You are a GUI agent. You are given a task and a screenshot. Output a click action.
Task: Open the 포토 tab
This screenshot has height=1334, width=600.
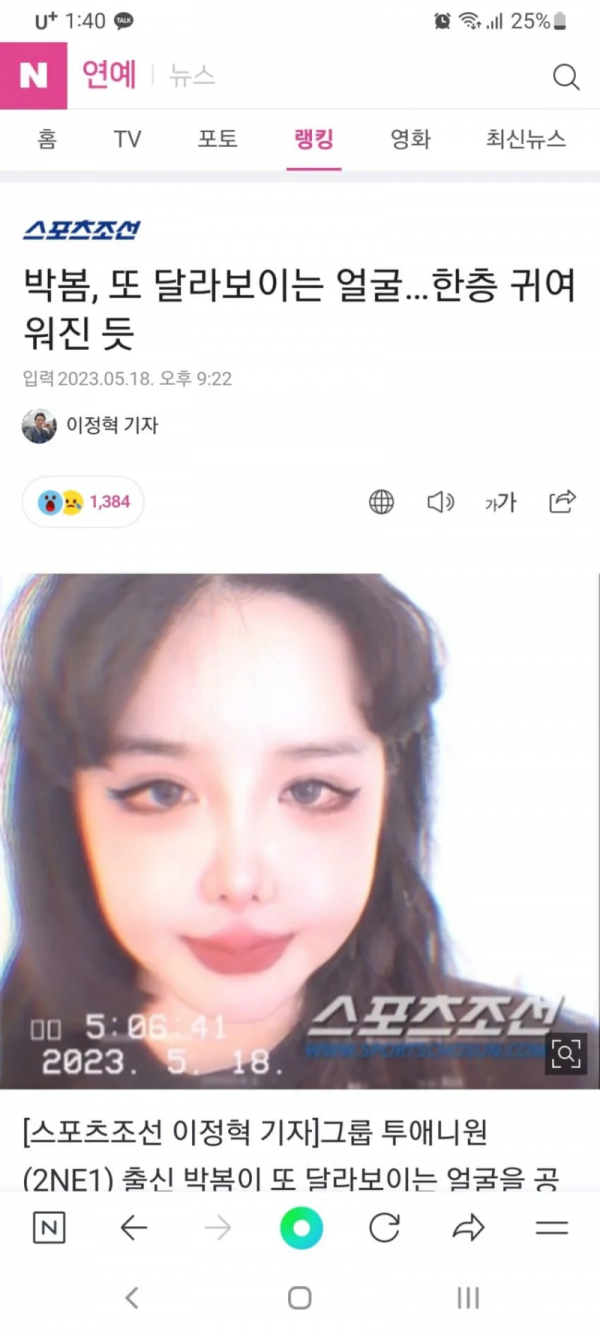point(217,139)
